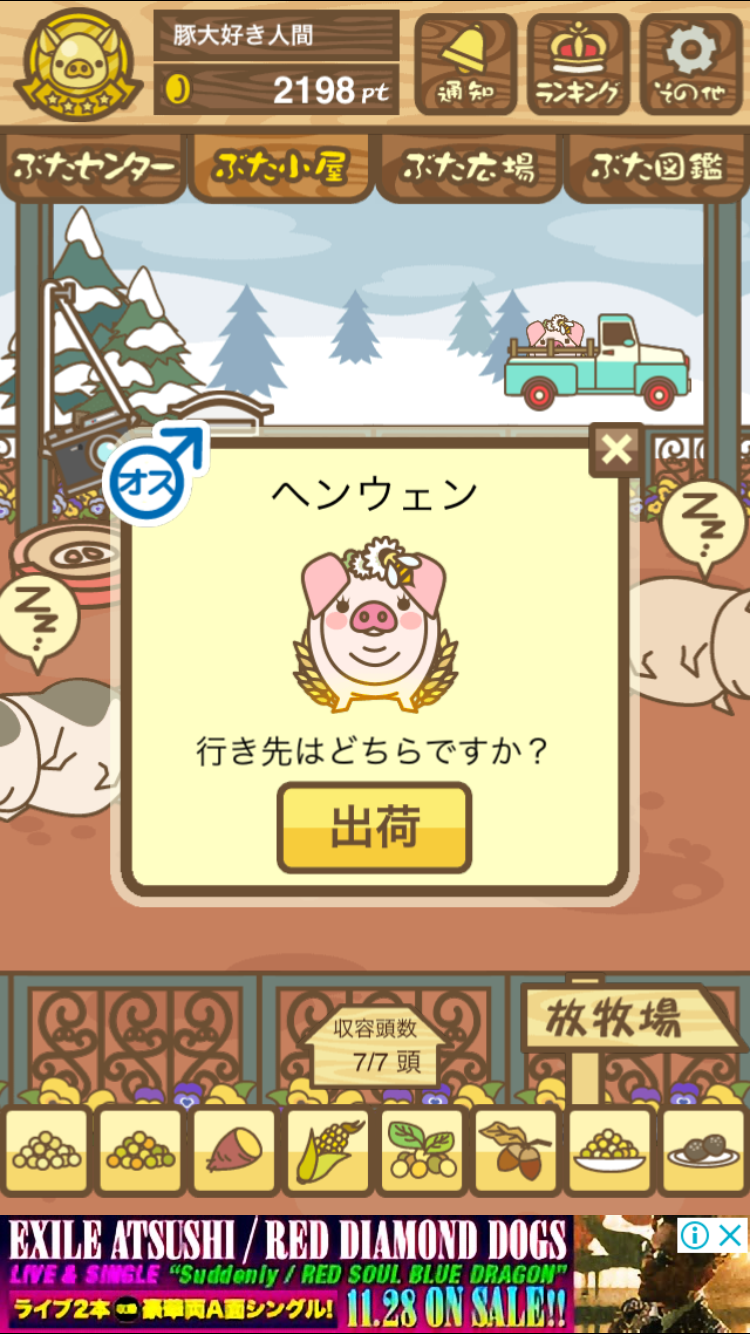The image size is (750, 1334).
Task: Switch to ぶた図鑑 tab
Action: [x=656, y=168]
